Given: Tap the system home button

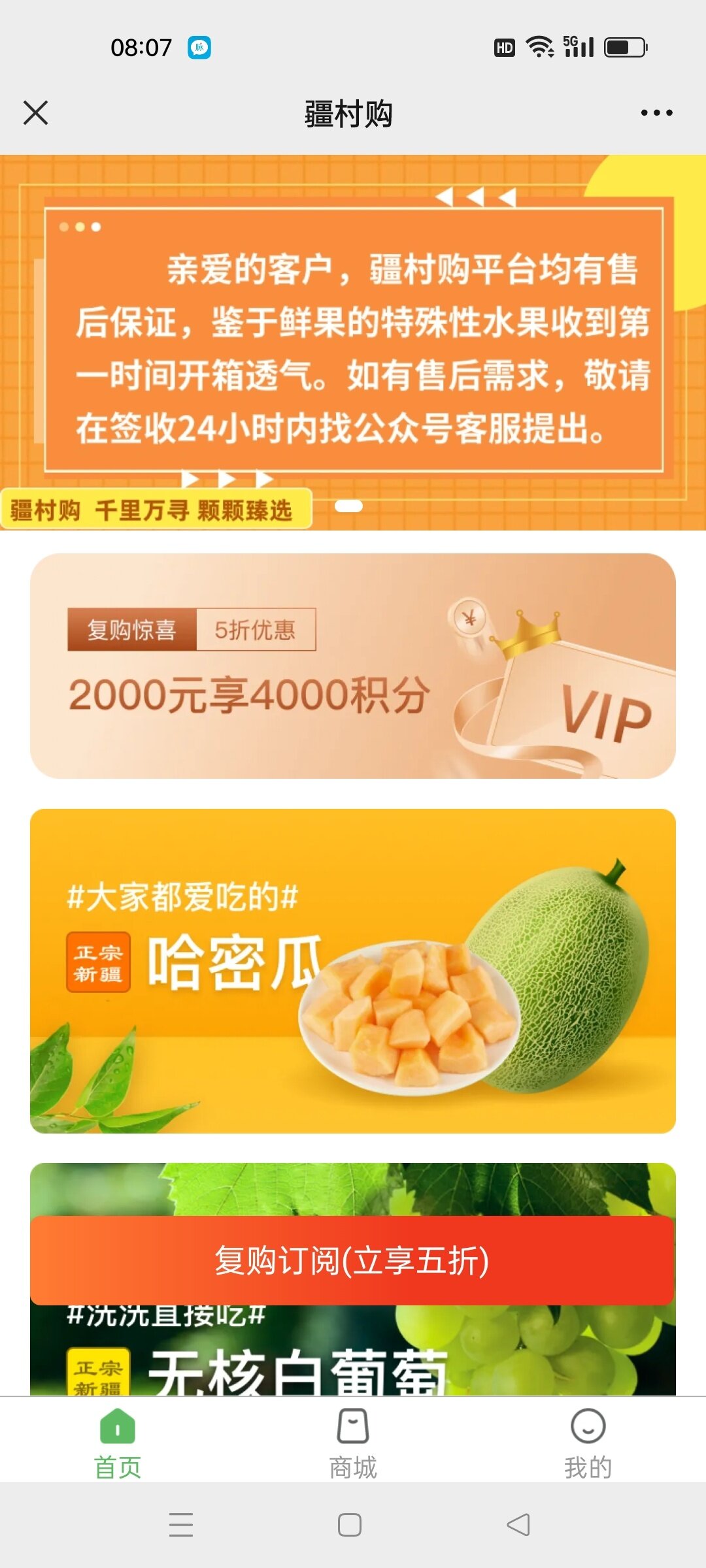Looking at the screenshot, I should coord(350,1525).
